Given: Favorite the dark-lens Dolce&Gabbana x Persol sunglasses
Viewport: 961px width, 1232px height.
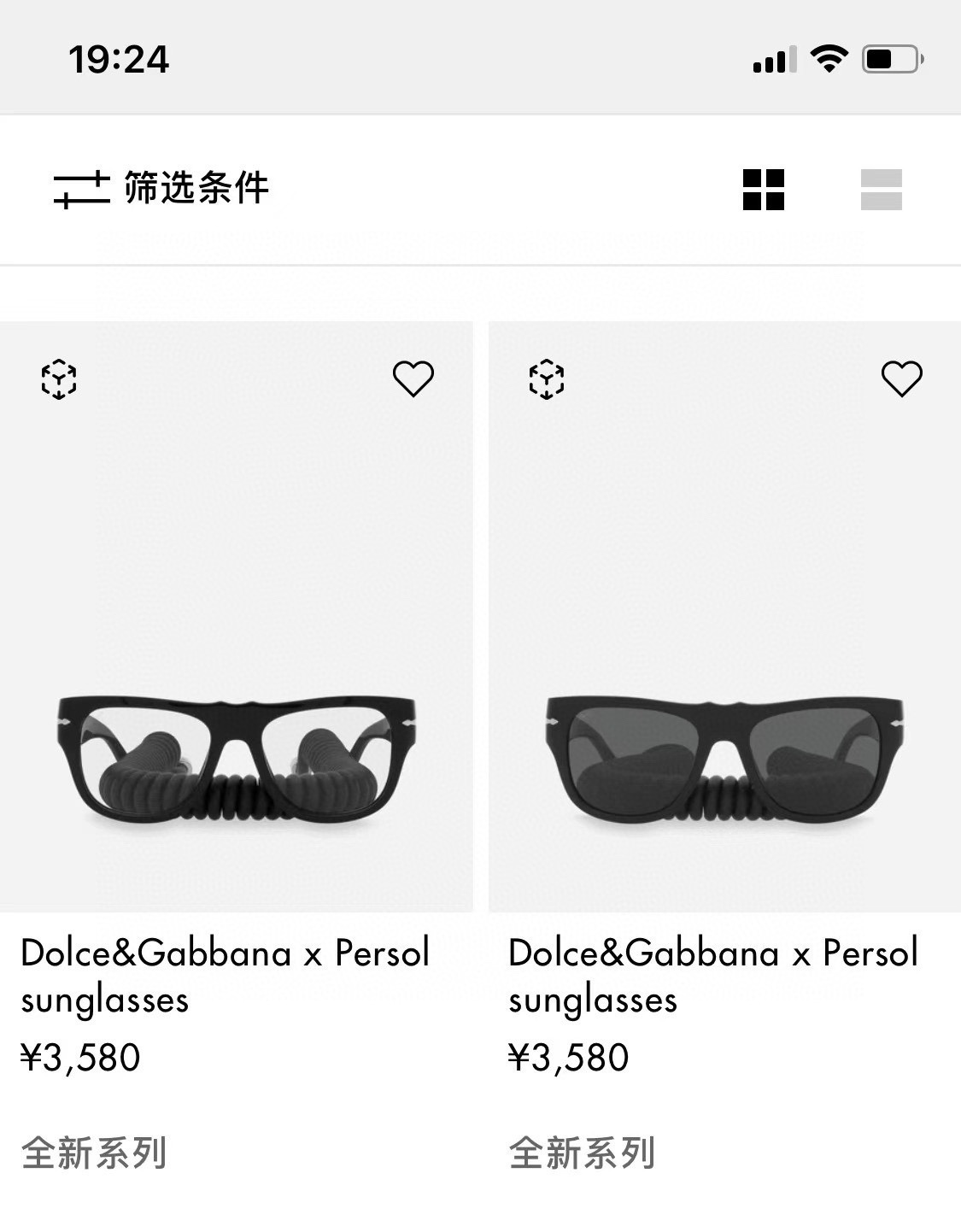Looking at the screenshot, I should pyautogui.click(x=901, y=378).
